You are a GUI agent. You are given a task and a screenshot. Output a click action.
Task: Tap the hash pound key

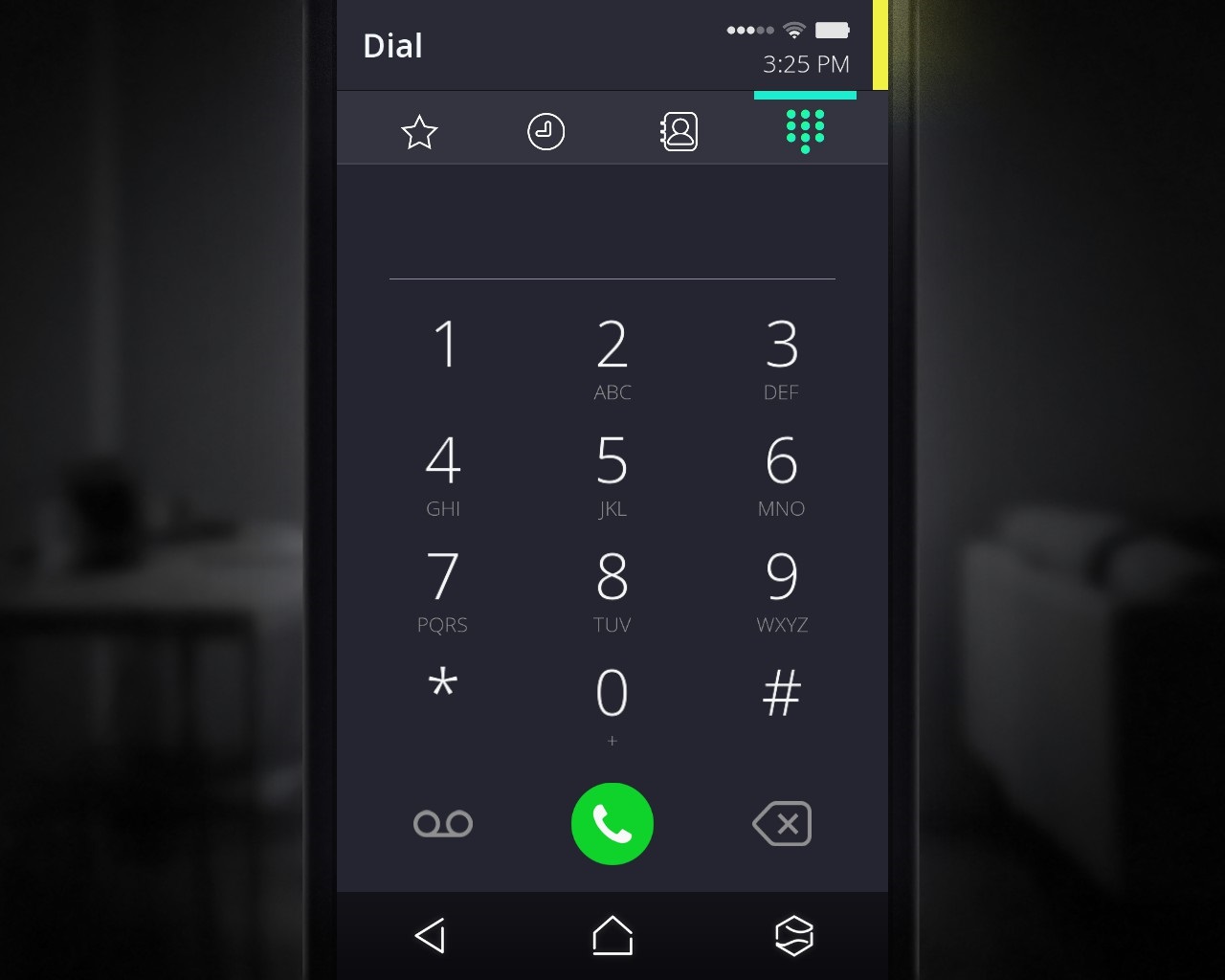(x=781, y=693)
